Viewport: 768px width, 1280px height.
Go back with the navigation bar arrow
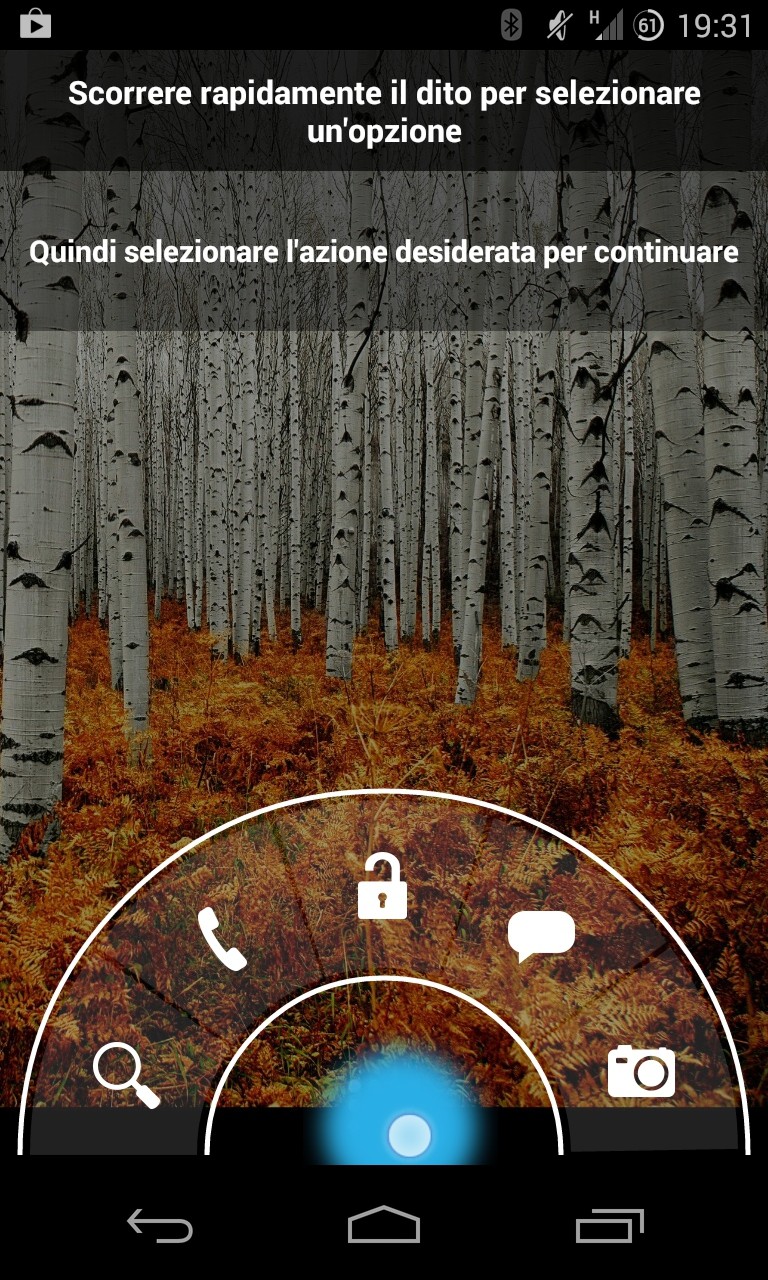pyautogui.click(x=159, y=1224)
